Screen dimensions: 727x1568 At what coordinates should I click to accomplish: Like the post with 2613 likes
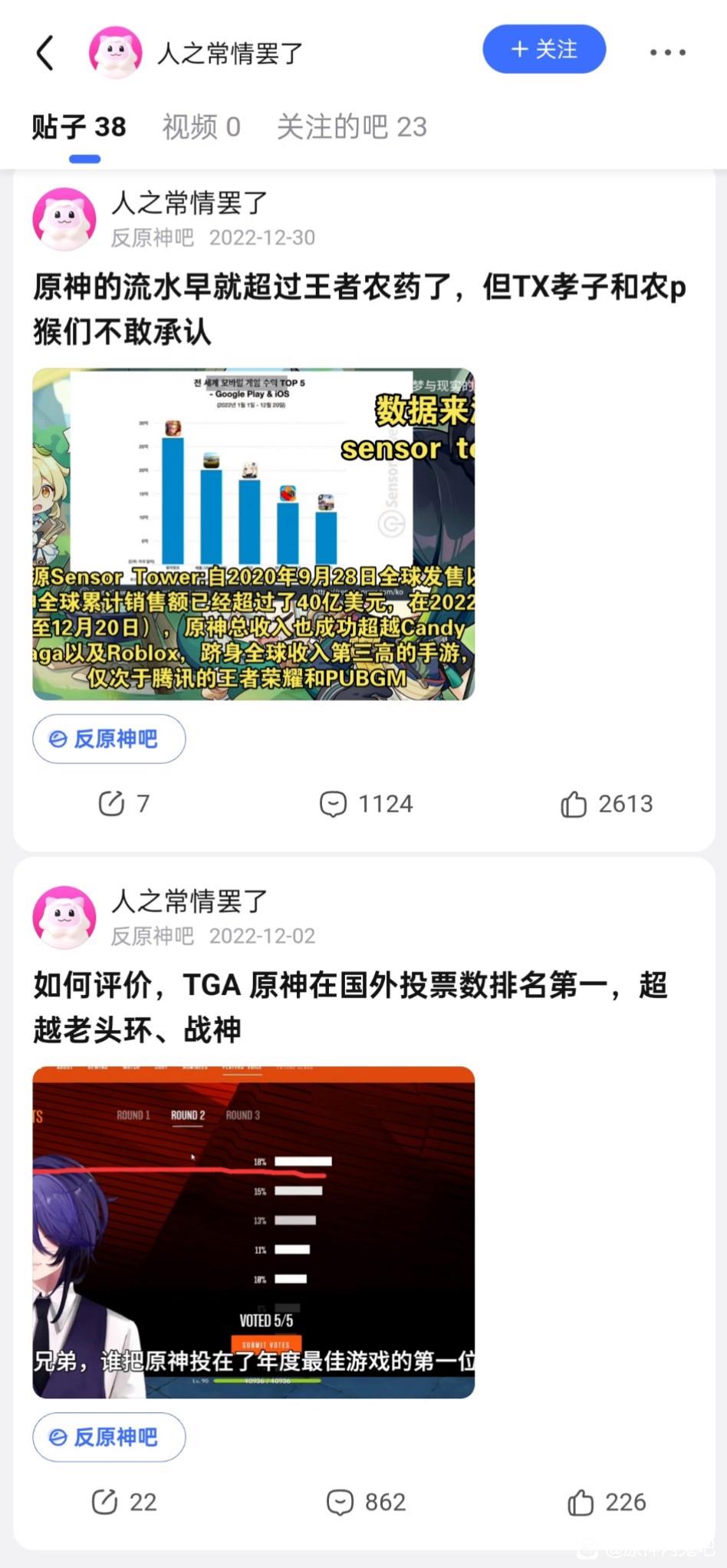[x=607, y=803]
